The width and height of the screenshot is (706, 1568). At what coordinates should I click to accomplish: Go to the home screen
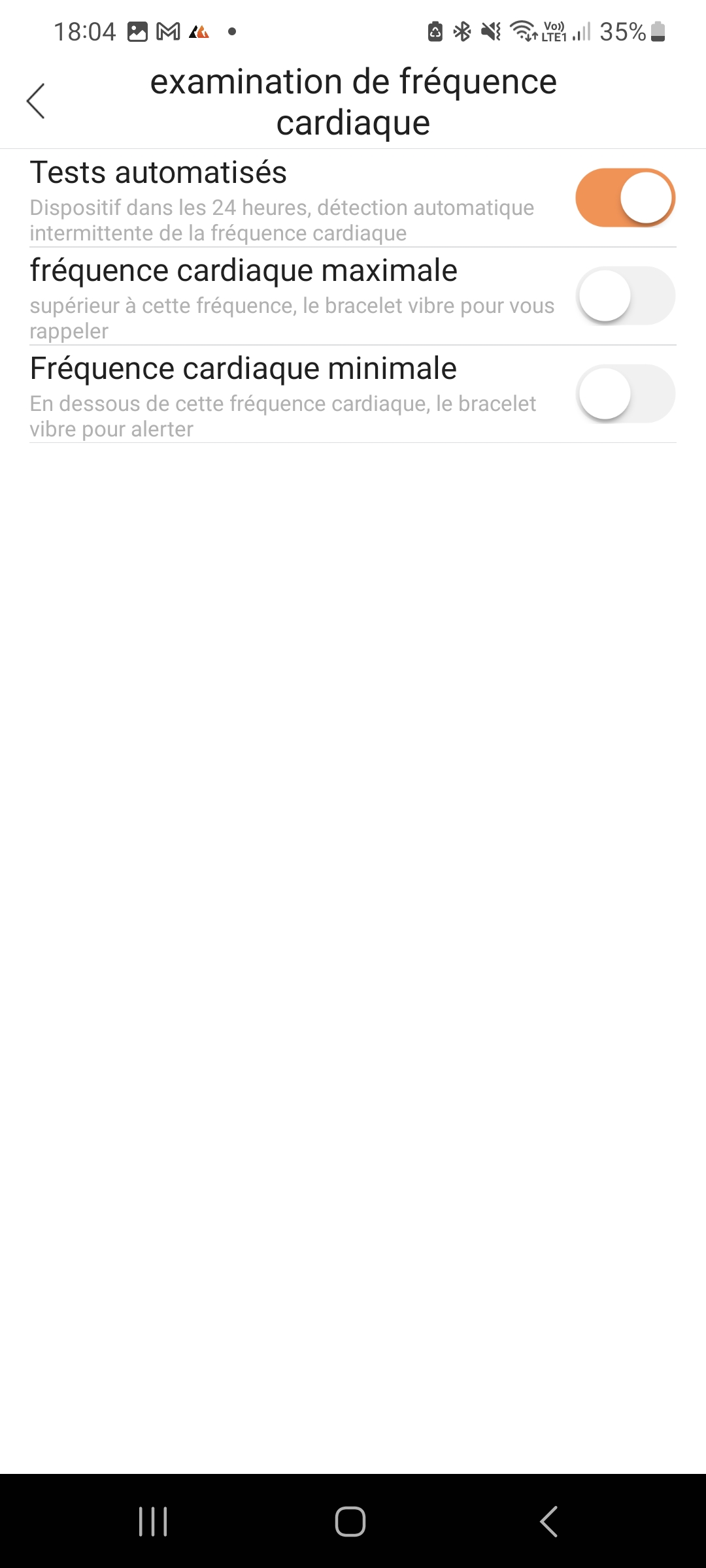tap(350, 1522)
